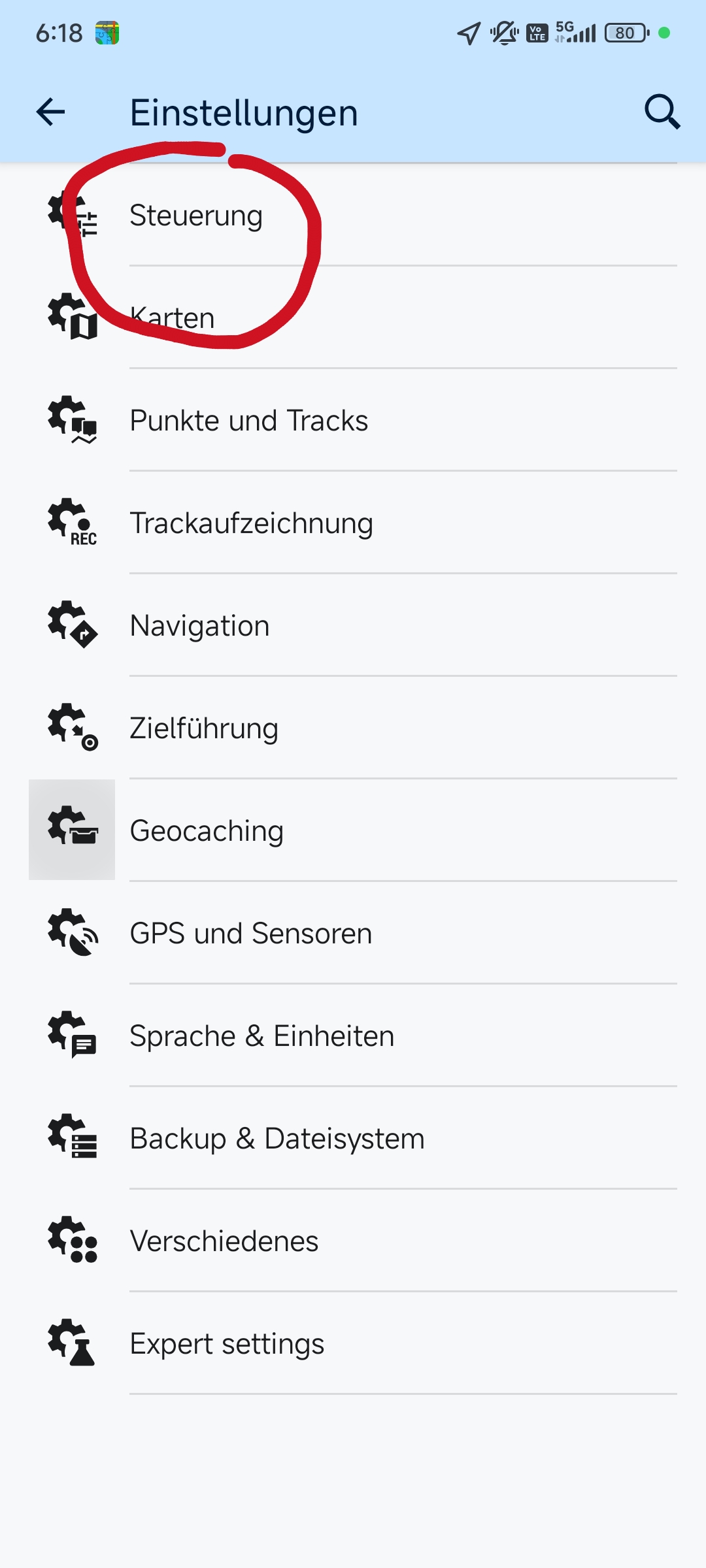Open the Karten settings
This screenshot has height=1568, width=706.
(x=173, y=318)
